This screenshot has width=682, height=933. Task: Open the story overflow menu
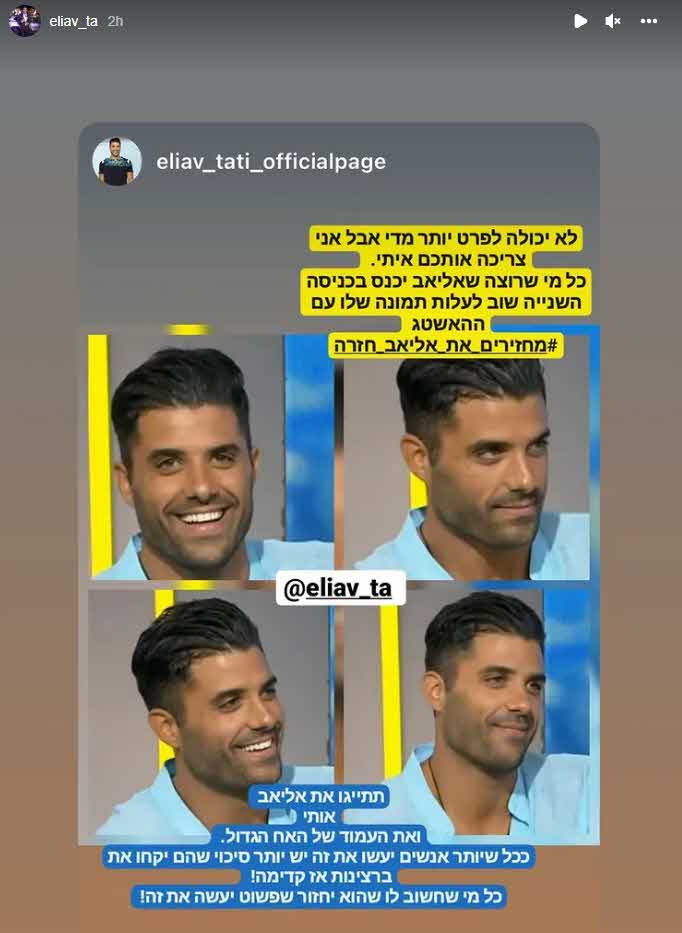pyautogui.click(x=649, y=21)
